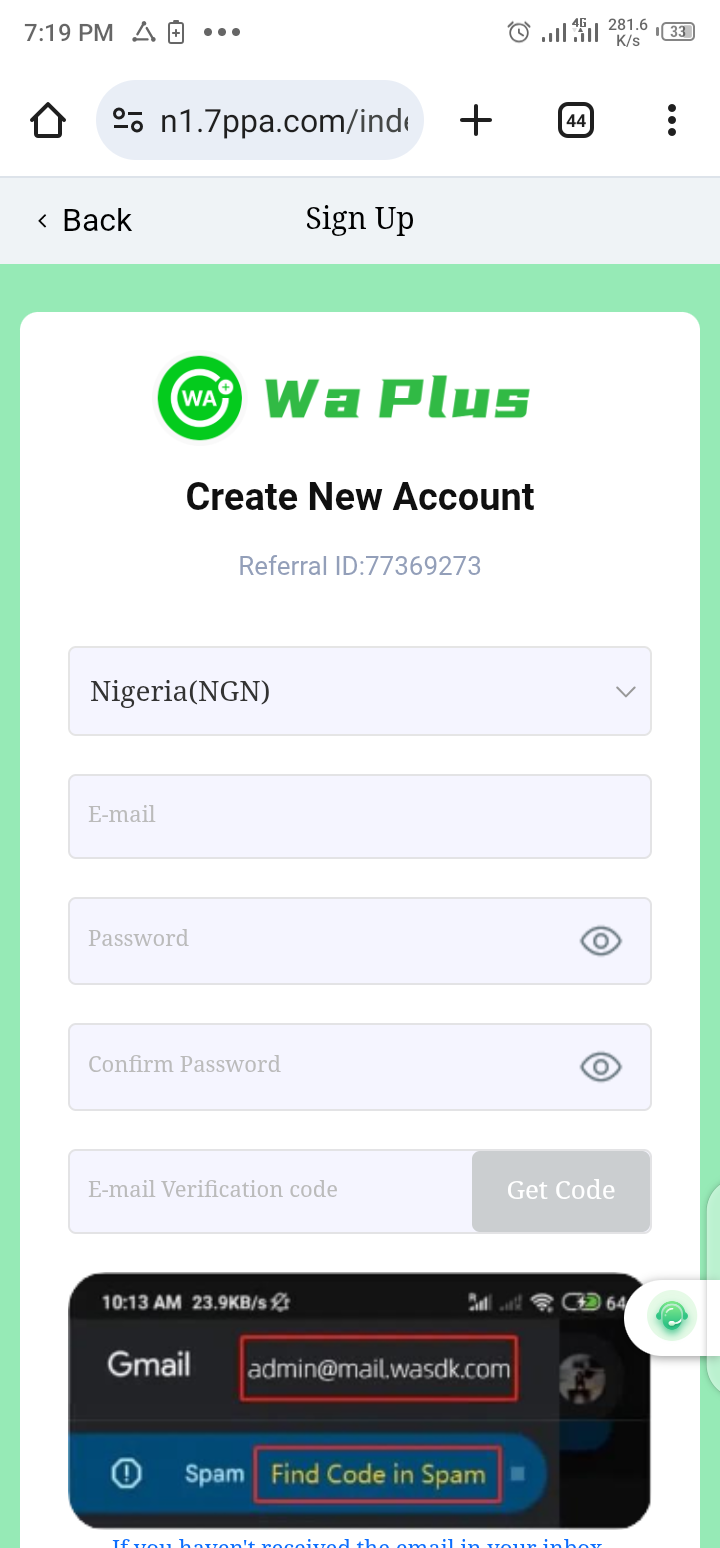Focus the E-mail Verification code field
The image size is (720, 1548).
pyautogui.click(x=270, y=1190)
